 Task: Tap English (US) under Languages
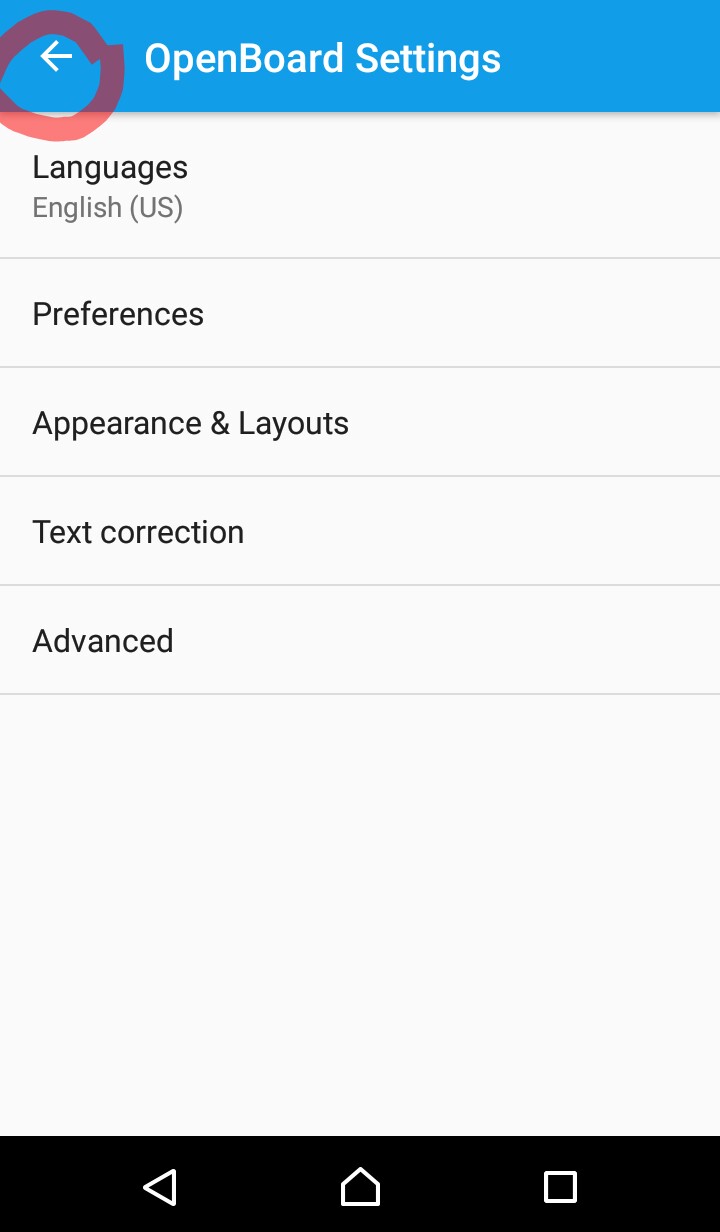coord(107,207)
